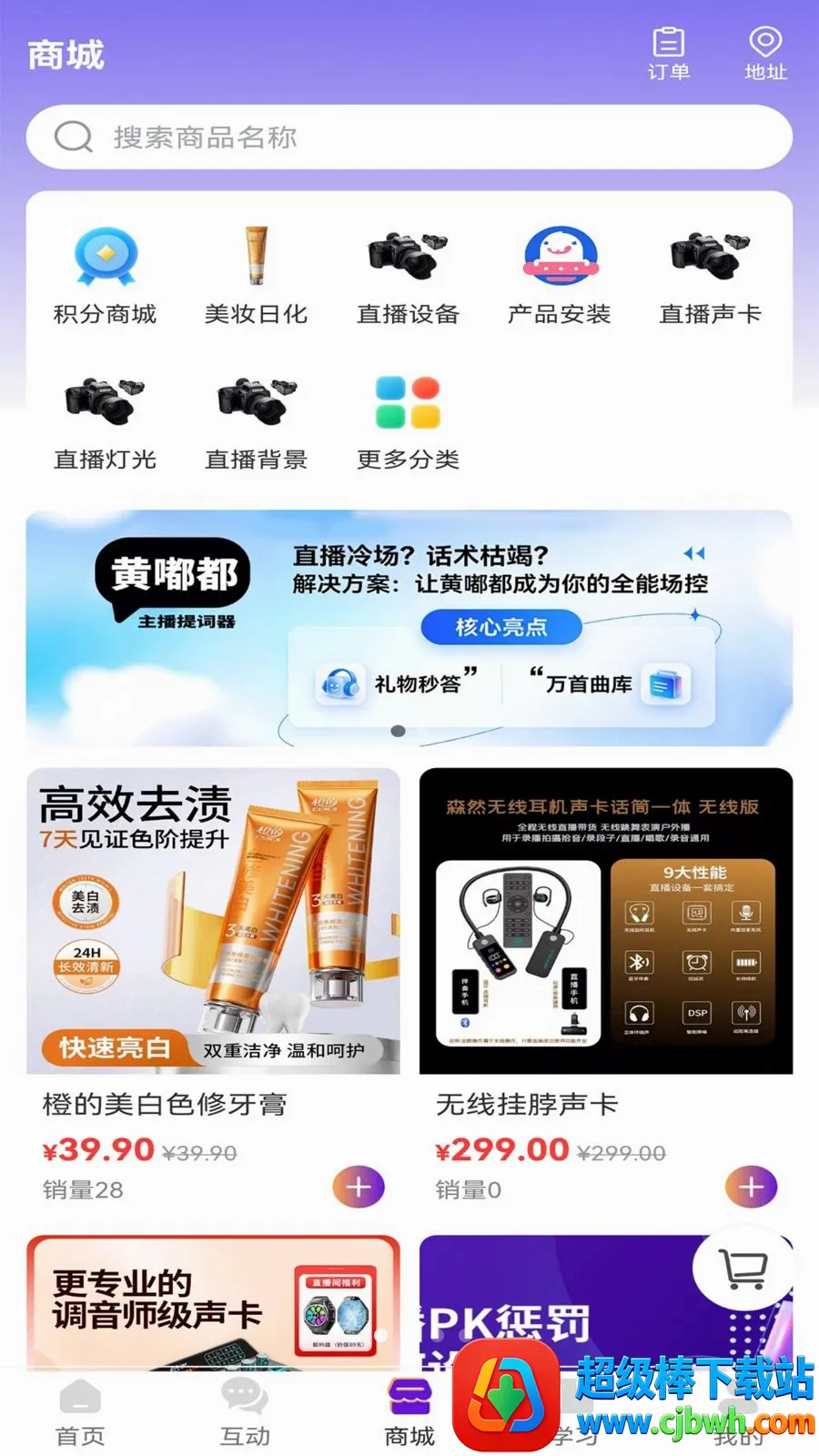
Task: Switch to the 互动 tab
Action: (x=245, y=1413)
